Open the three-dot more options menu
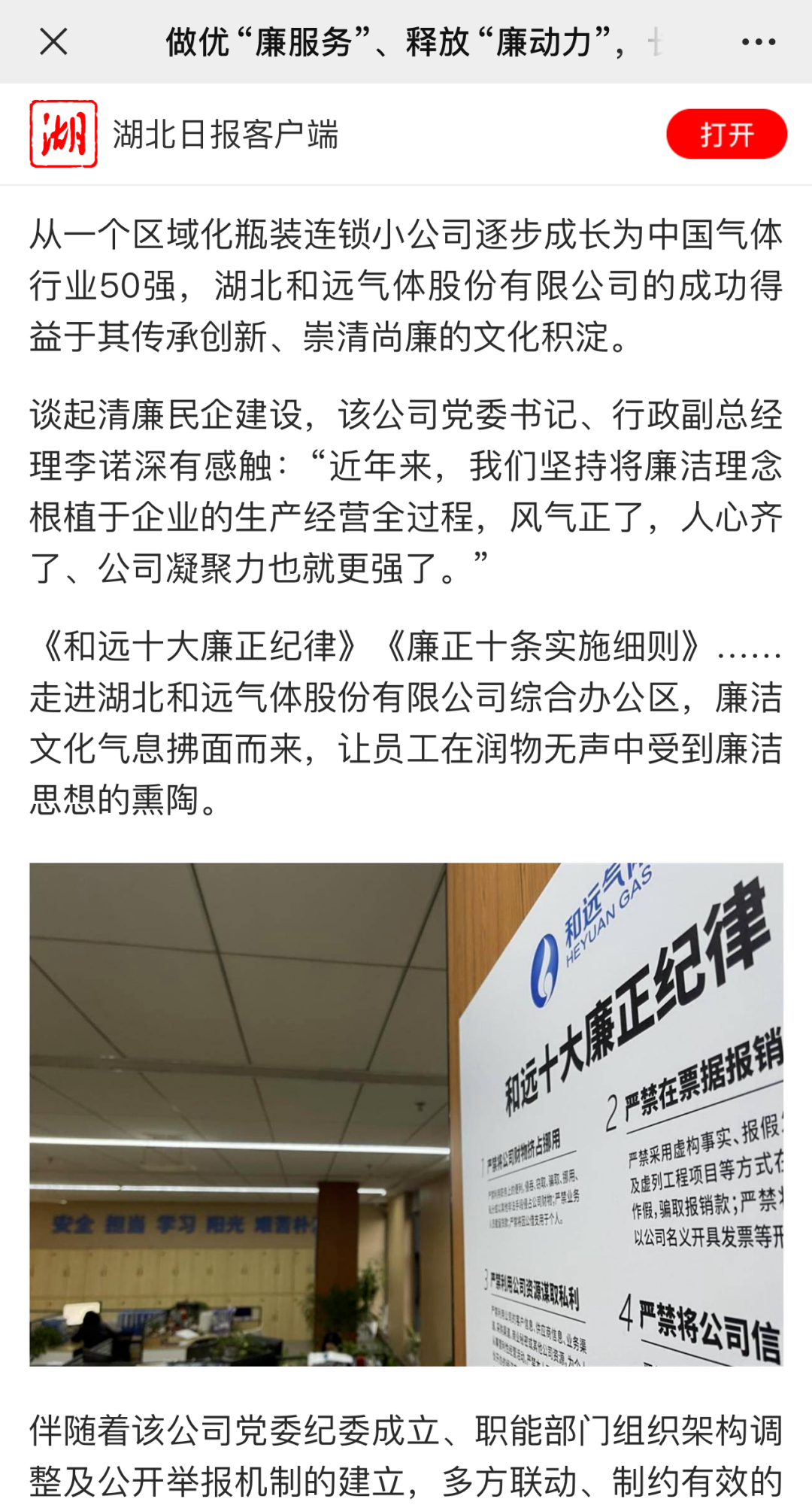 756,43
